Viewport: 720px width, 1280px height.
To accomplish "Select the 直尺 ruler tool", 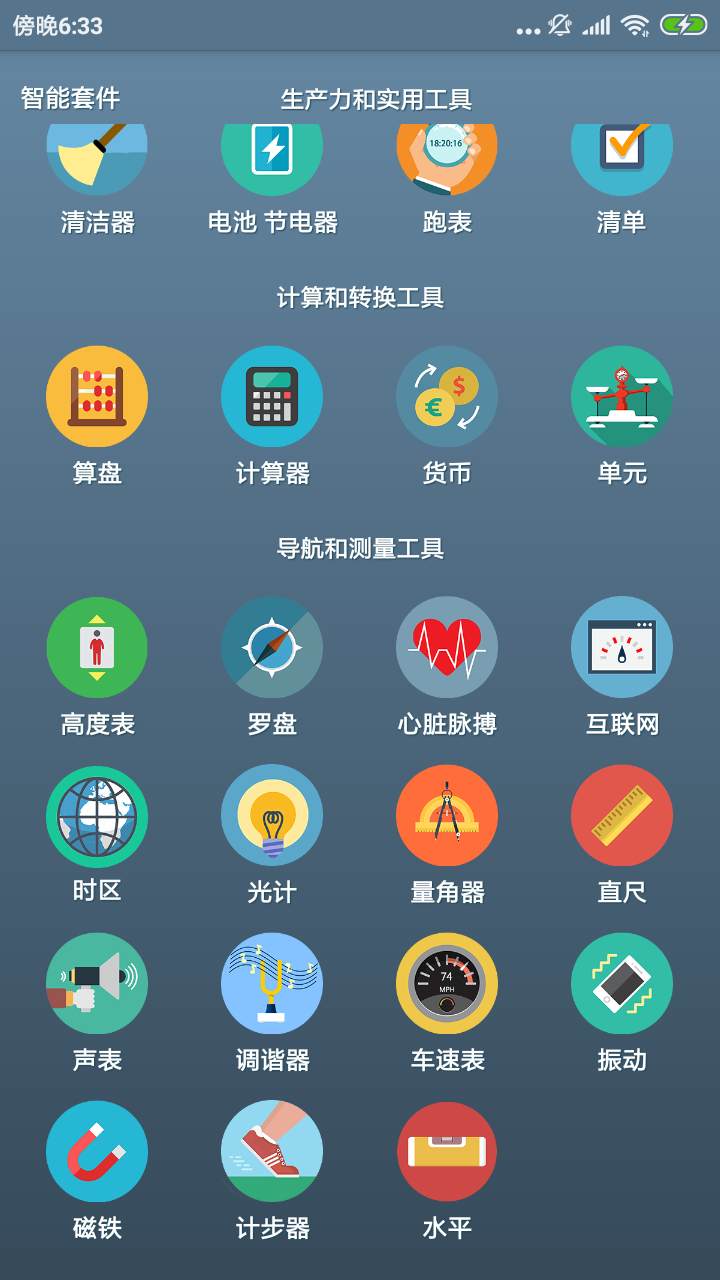I will (x=622, y=815).
